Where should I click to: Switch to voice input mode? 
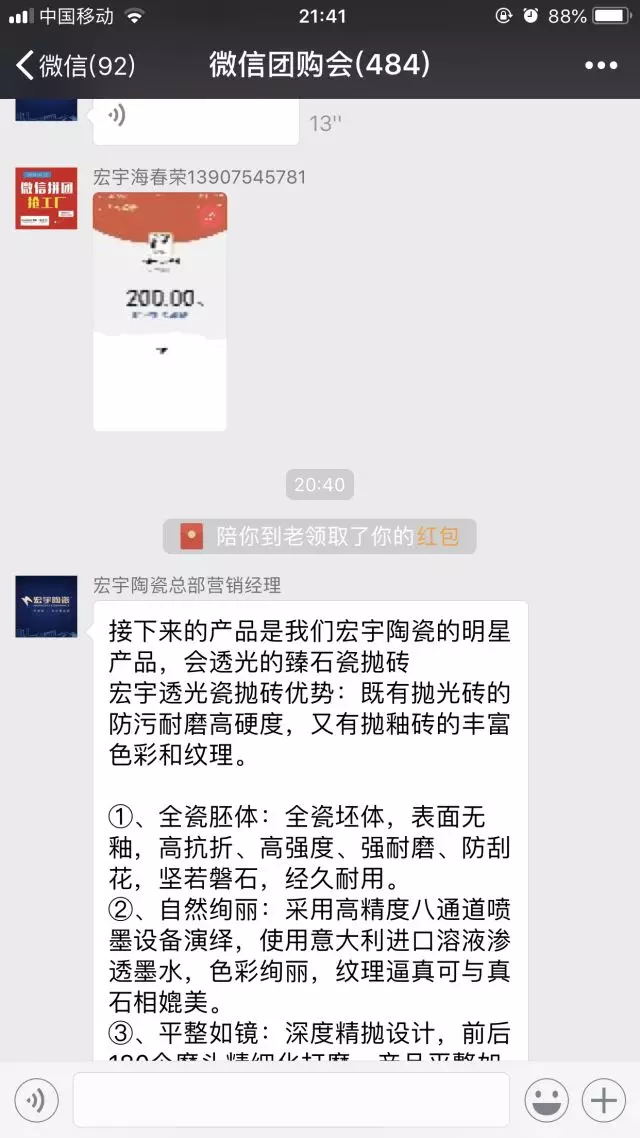coord(36,1100)
